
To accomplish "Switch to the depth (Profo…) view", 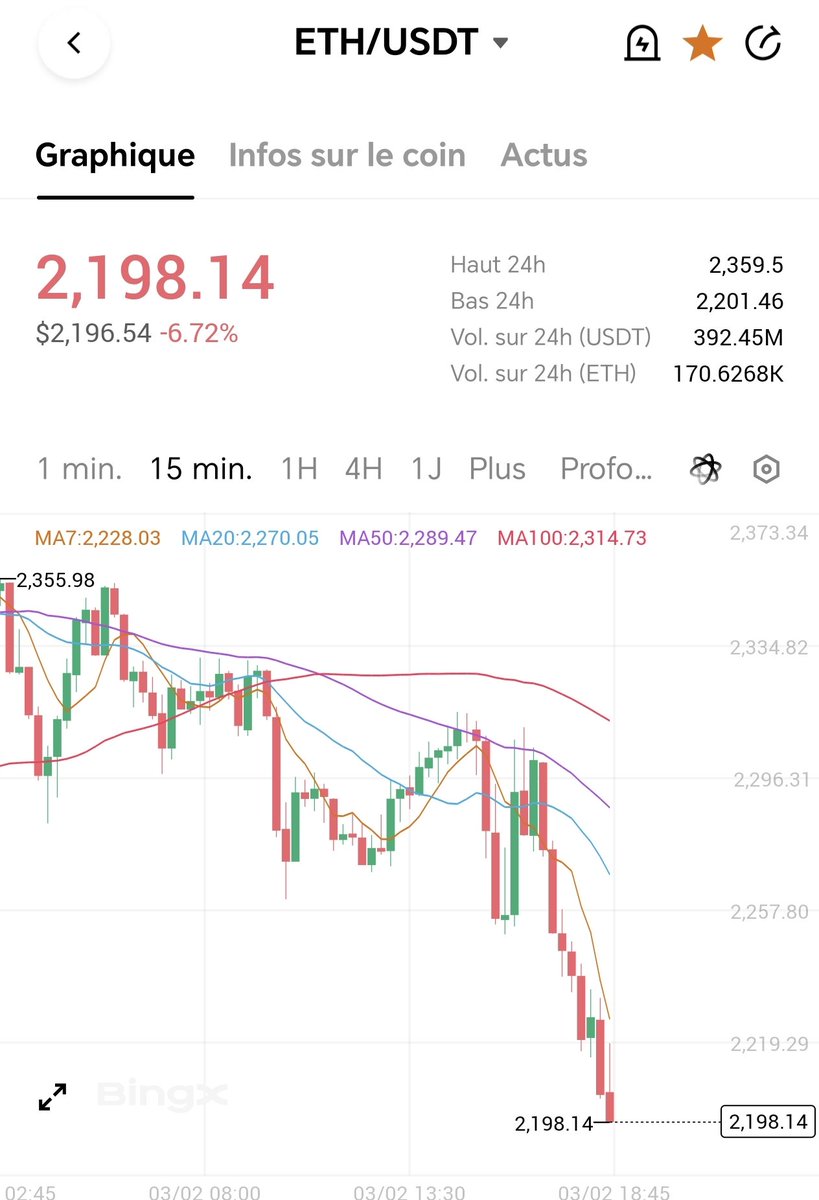I will pos(606,468).
